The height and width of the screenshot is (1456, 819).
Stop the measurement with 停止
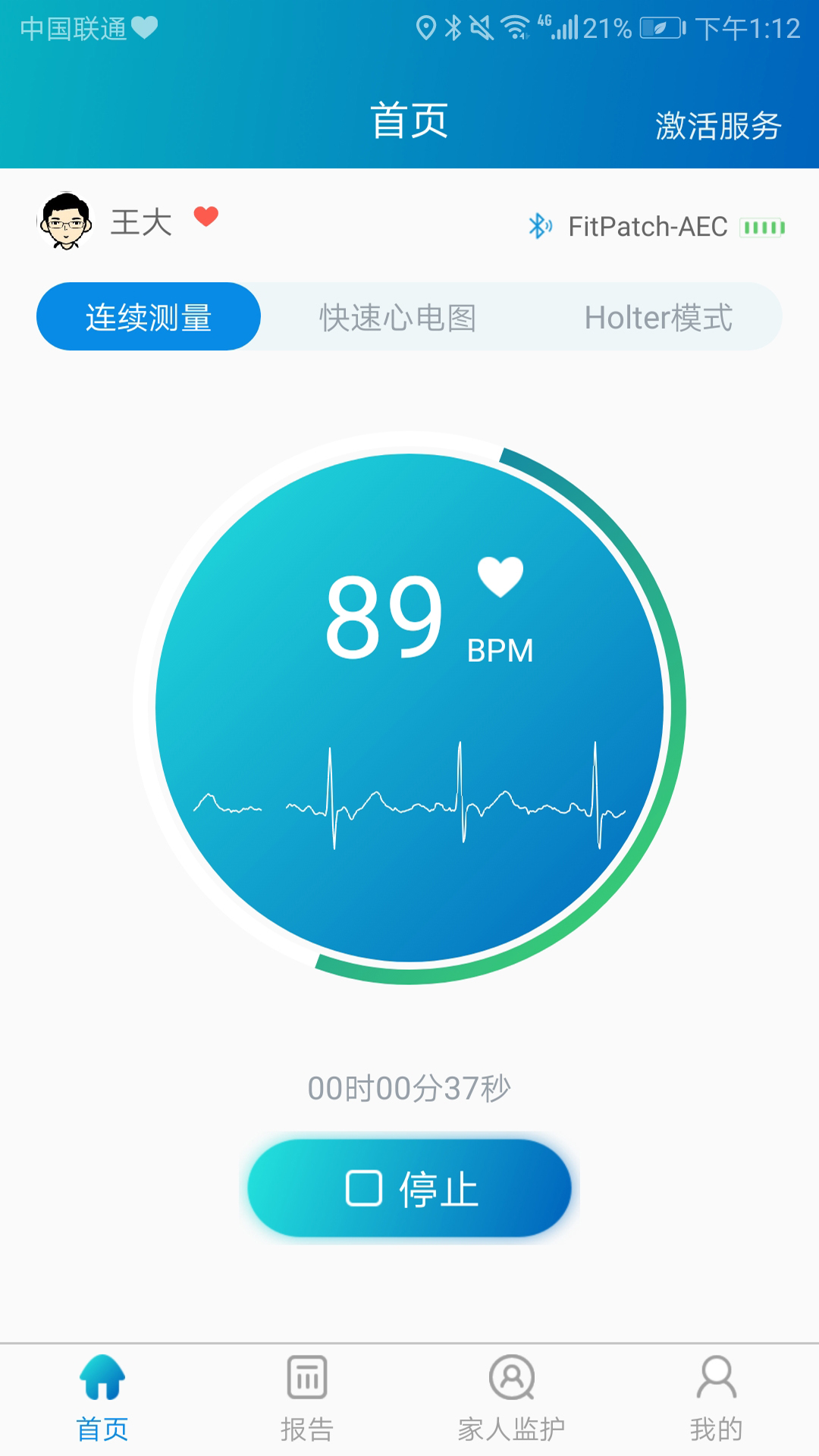(409, 1188)
